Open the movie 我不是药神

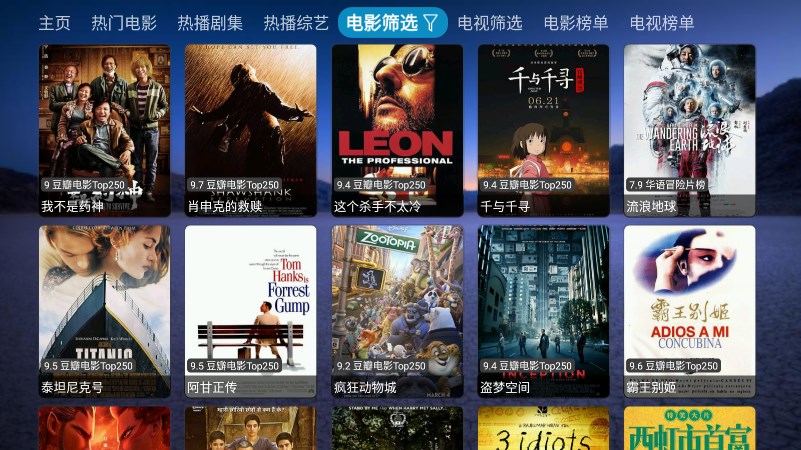pos(105,130)
